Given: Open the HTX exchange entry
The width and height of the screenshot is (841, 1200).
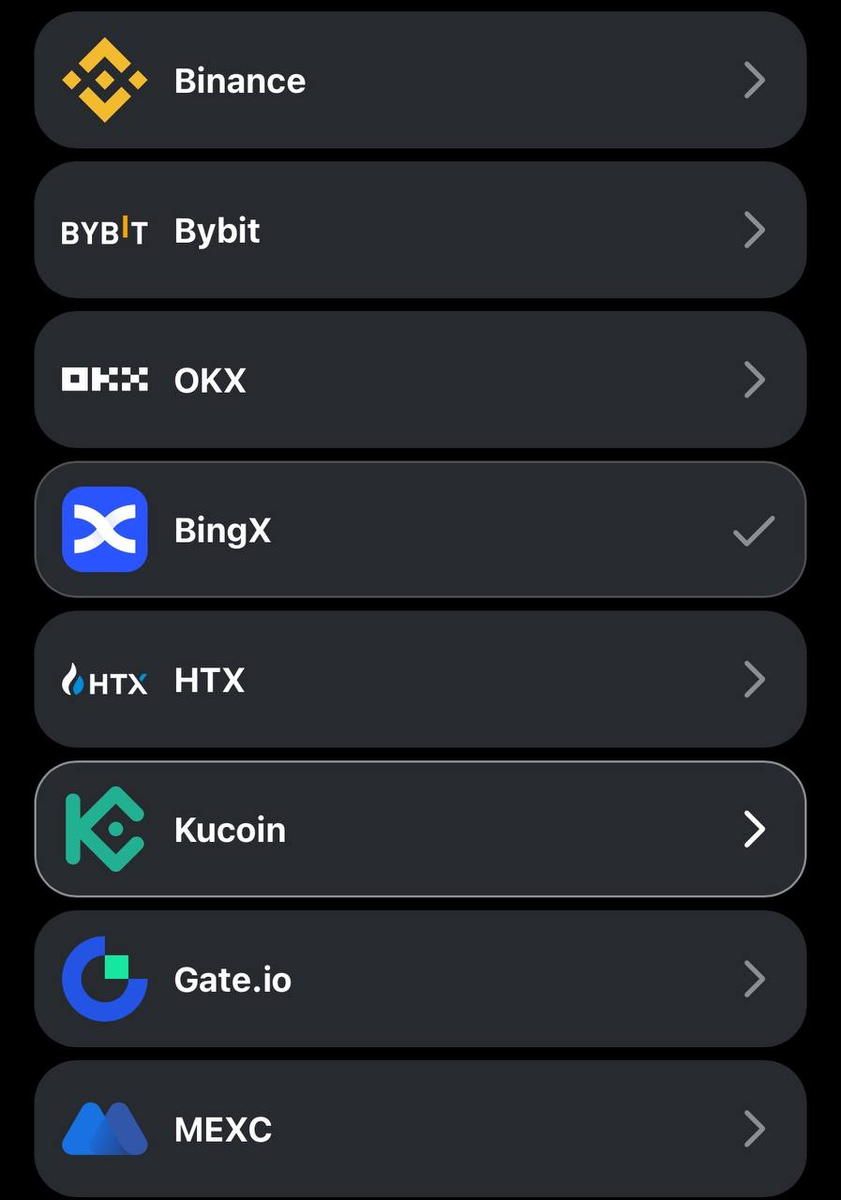Looking at the screenshot, I should click(x=420, y=679).
